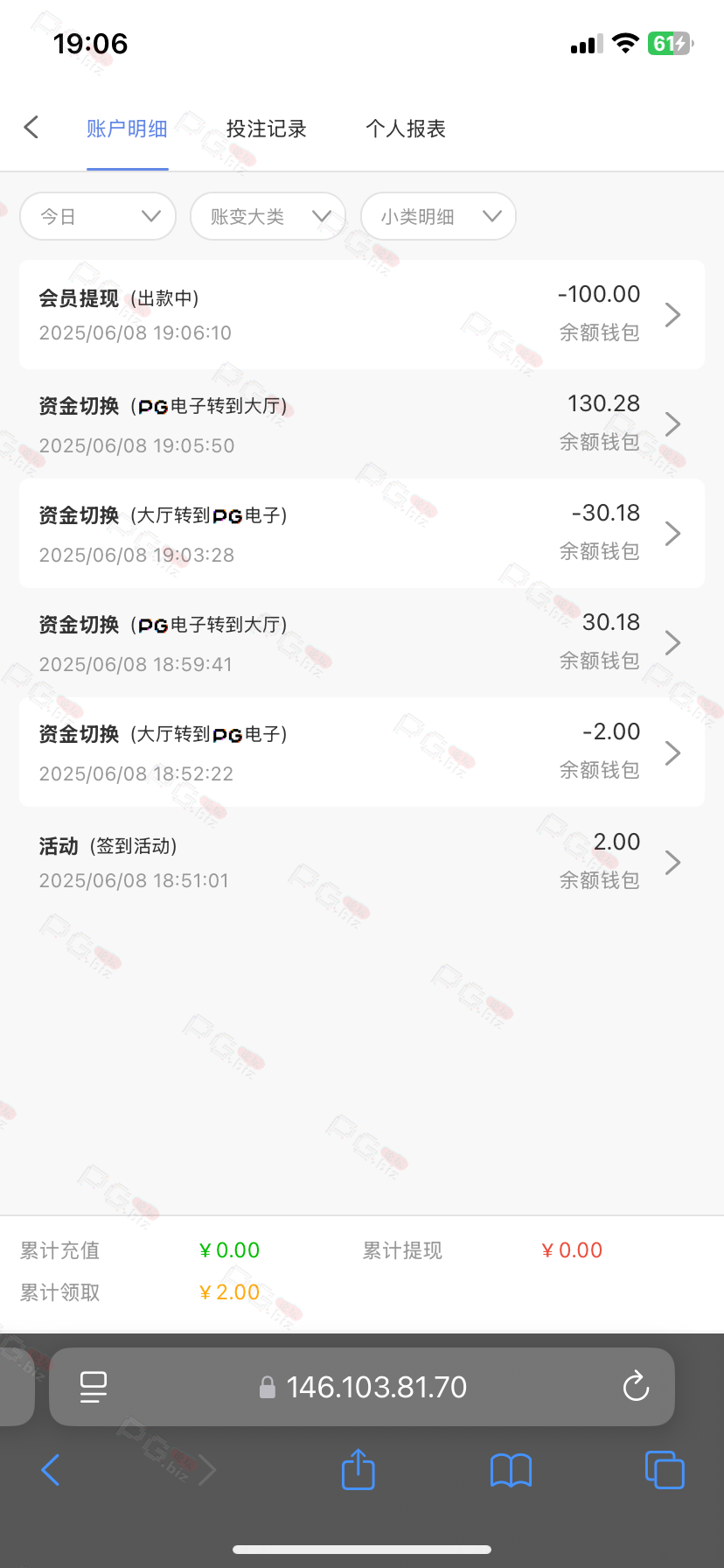
Task: Select the 账户明细 tab
Action: 127,129
